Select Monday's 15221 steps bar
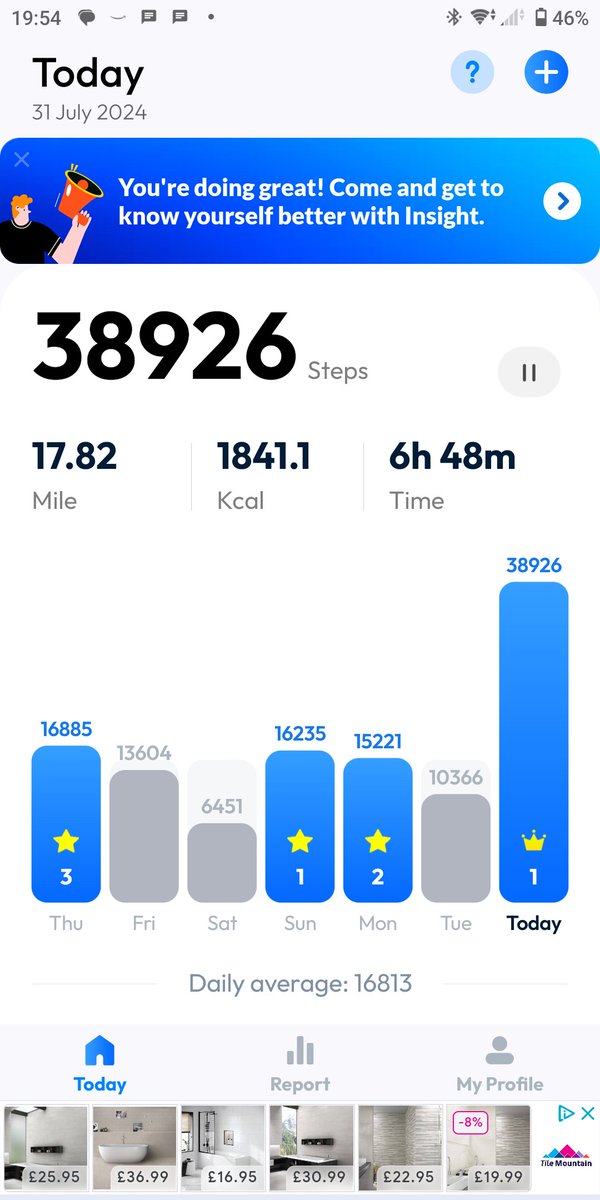The height and width of the screenshot is (1200, 600). [x=378, y=831]
